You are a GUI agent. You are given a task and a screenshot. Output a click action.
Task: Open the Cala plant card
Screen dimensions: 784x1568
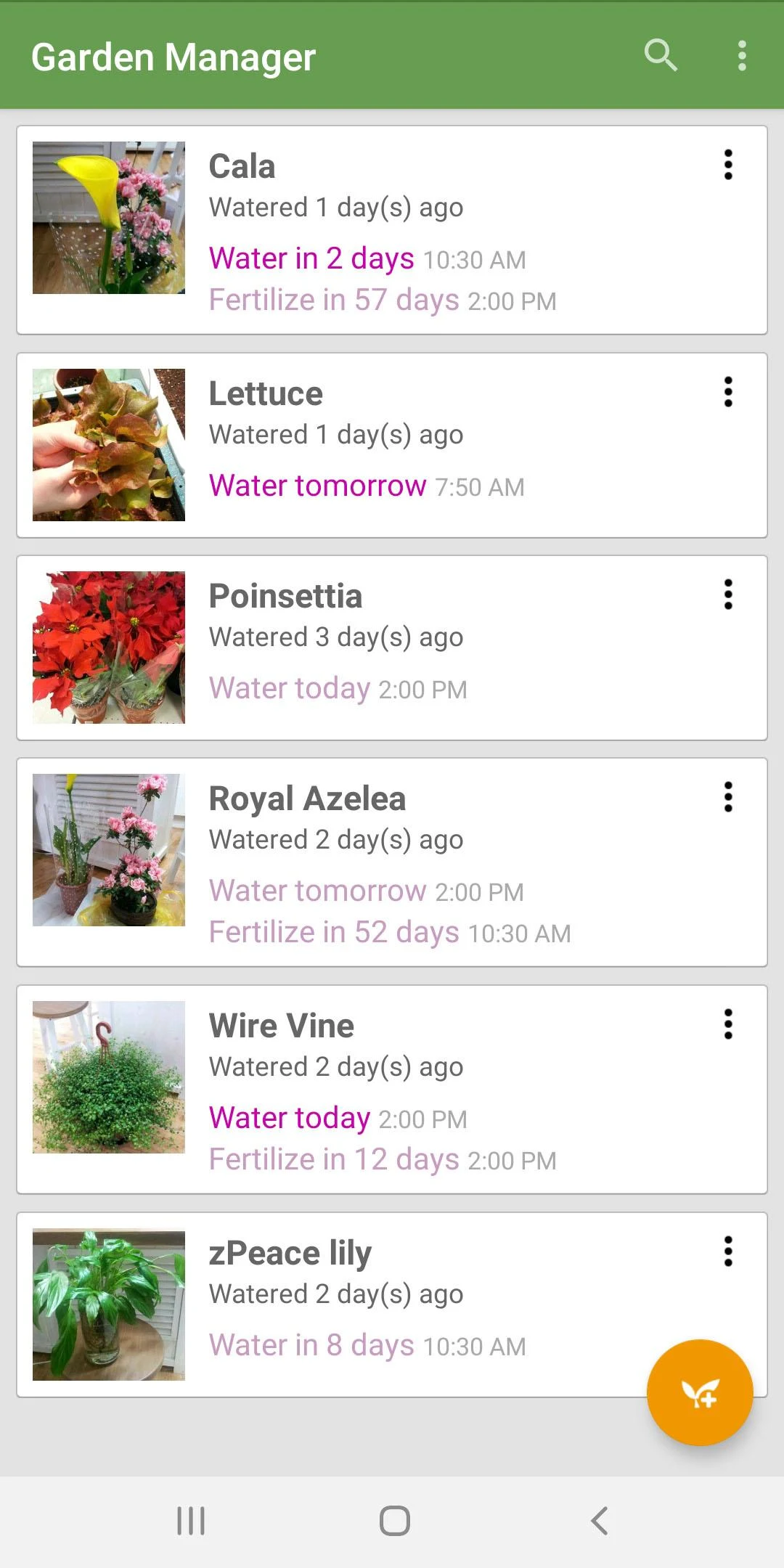click(x=392, y=230)
